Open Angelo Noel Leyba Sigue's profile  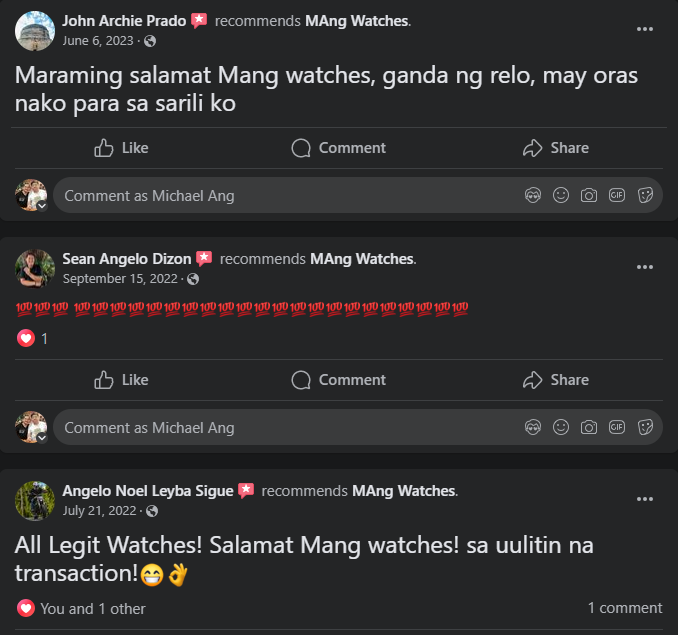[x=148, y=491]
